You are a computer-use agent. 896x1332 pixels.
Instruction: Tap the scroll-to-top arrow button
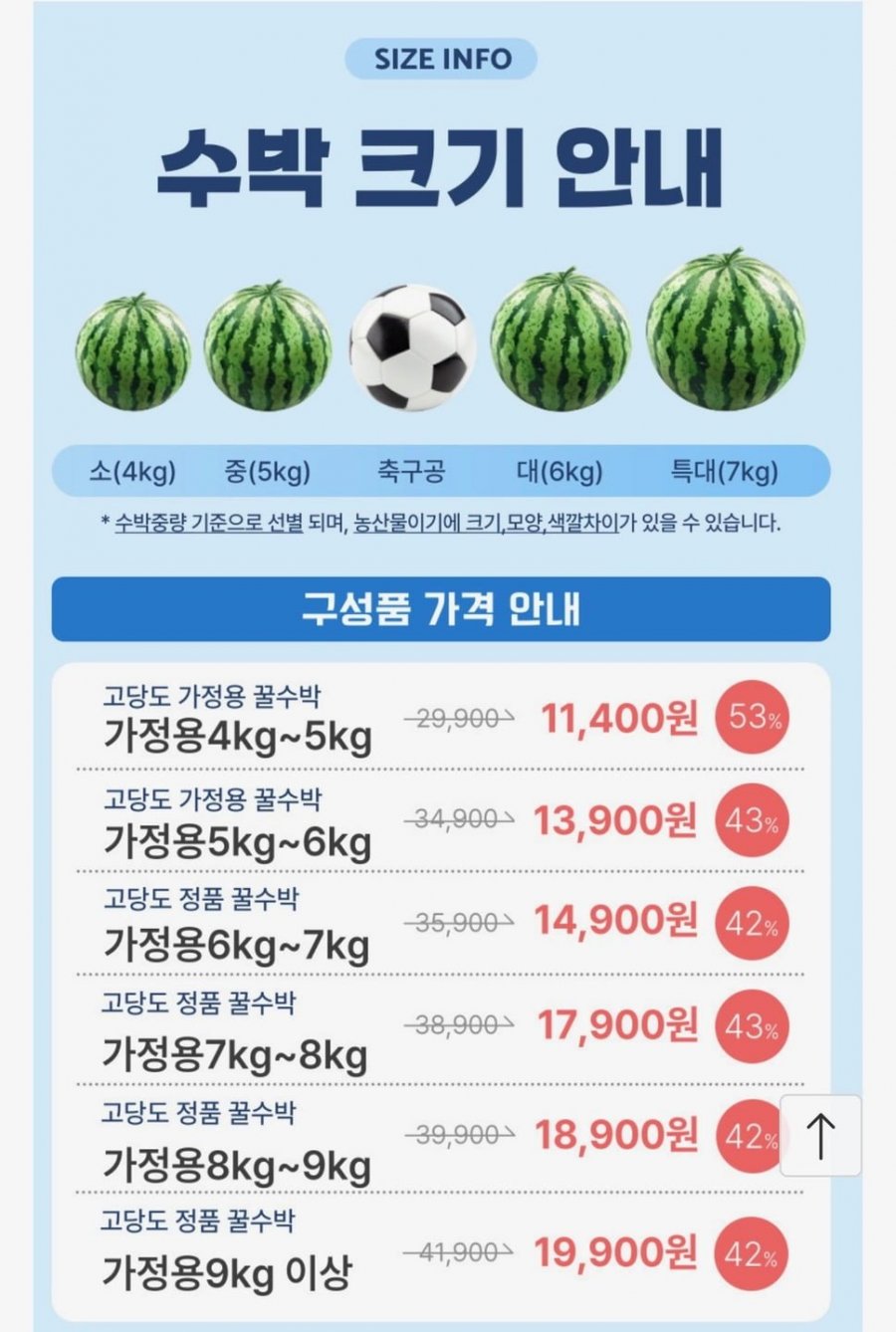[820, 1136]
